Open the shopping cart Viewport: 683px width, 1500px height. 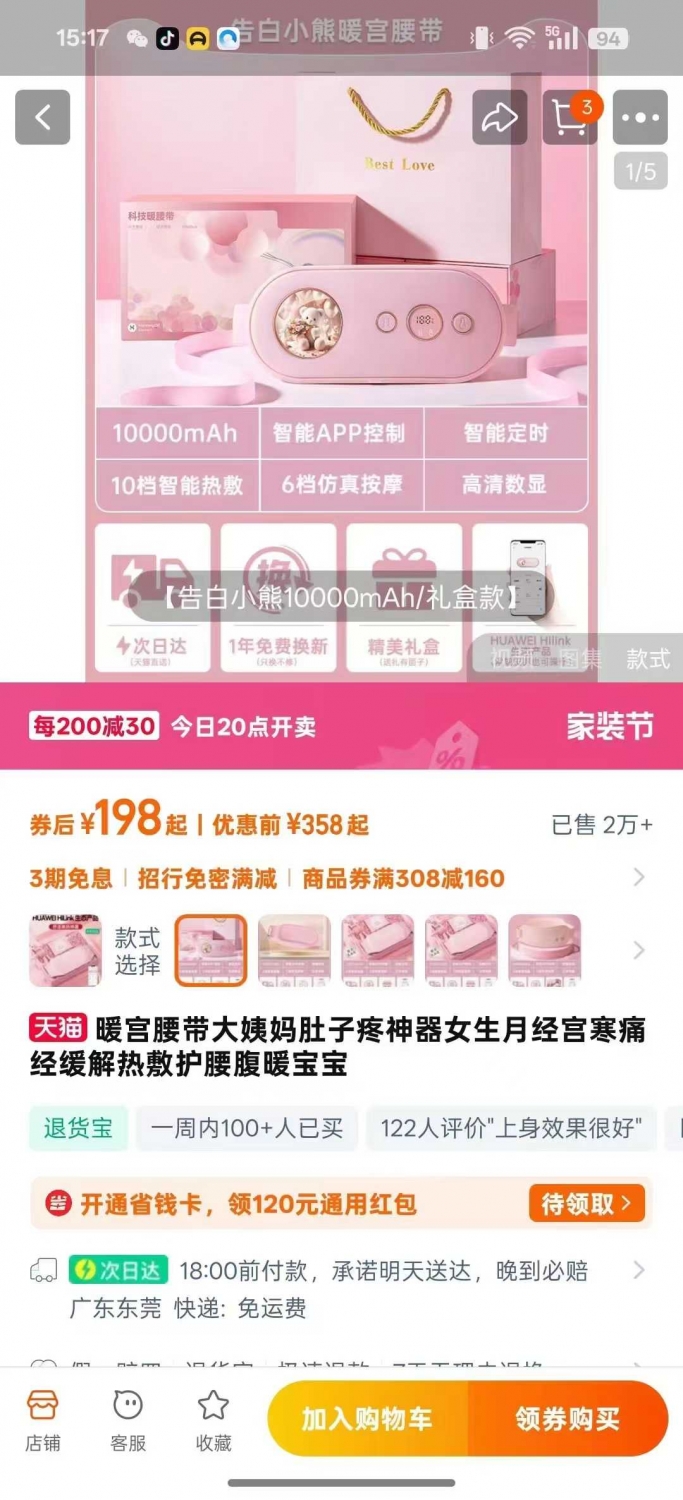coord(570,118)
